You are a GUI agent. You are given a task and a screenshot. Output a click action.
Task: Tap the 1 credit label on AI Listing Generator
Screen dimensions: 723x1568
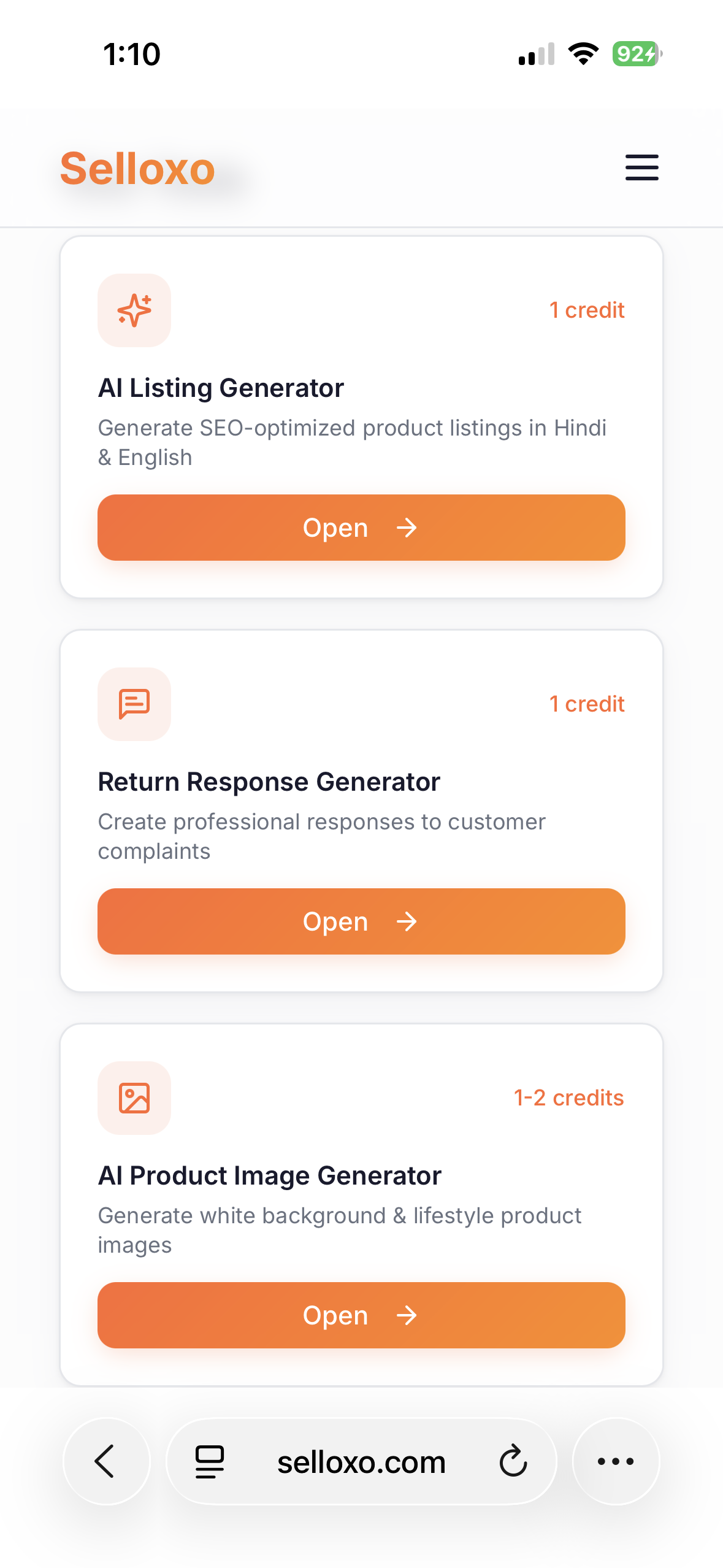pos(586,310)
